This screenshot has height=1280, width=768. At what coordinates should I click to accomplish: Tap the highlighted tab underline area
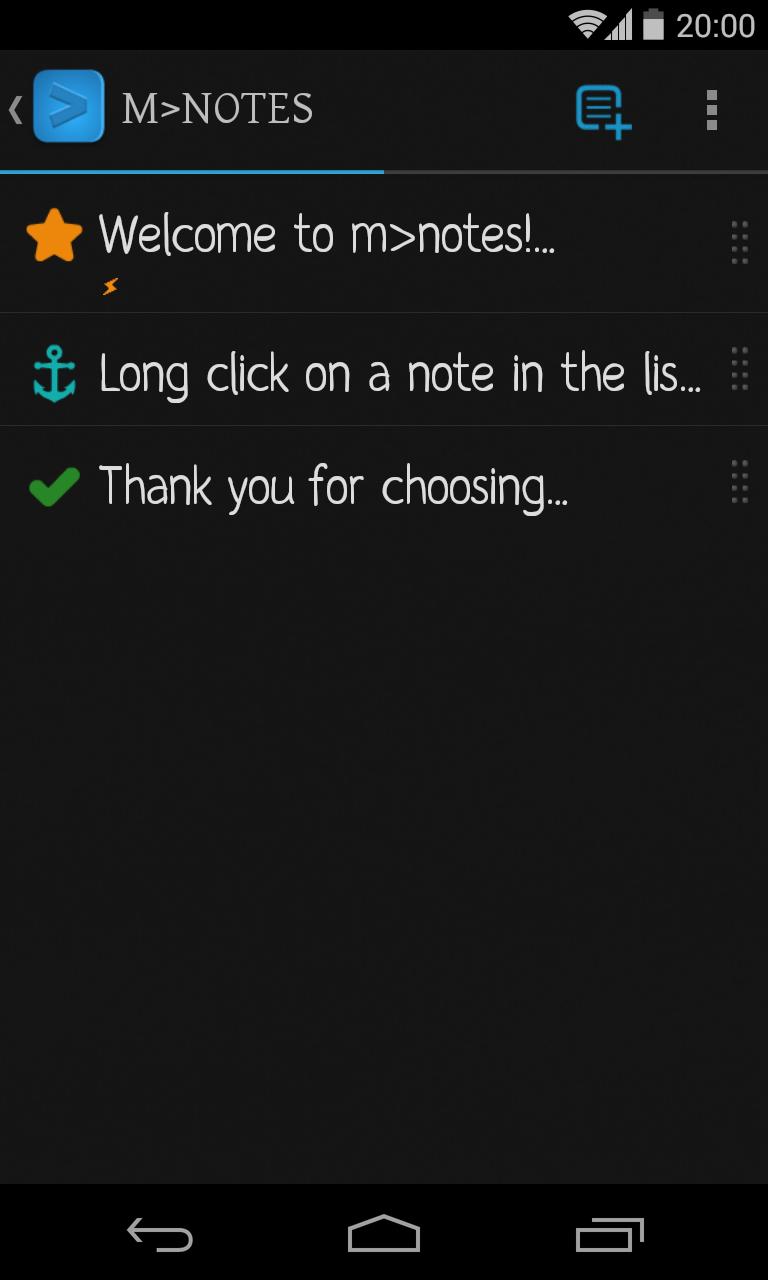[190, 171]
